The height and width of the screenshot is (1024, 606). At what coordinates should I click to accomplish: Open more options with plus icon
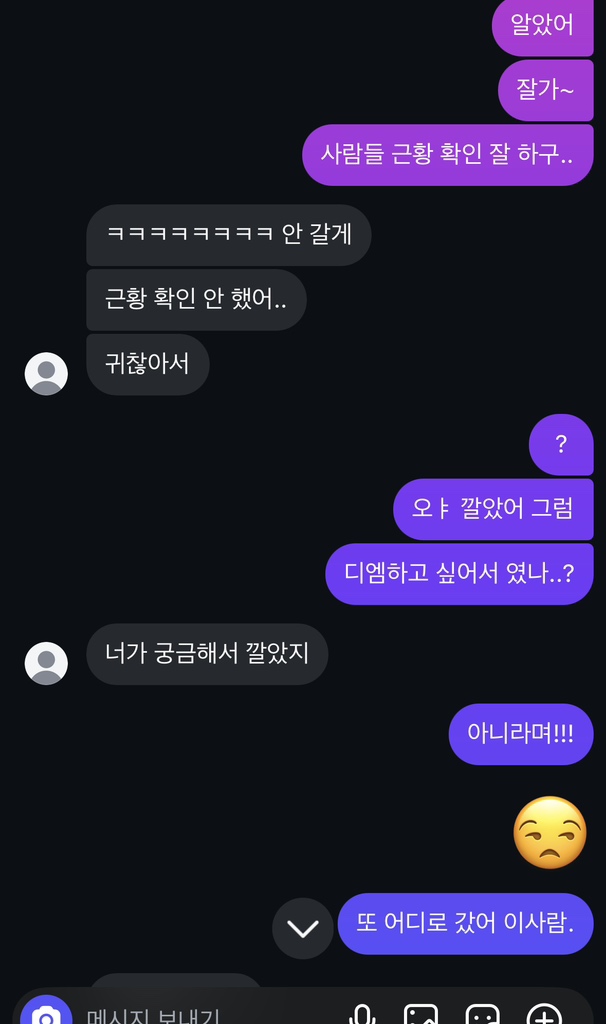[544, 1016]
